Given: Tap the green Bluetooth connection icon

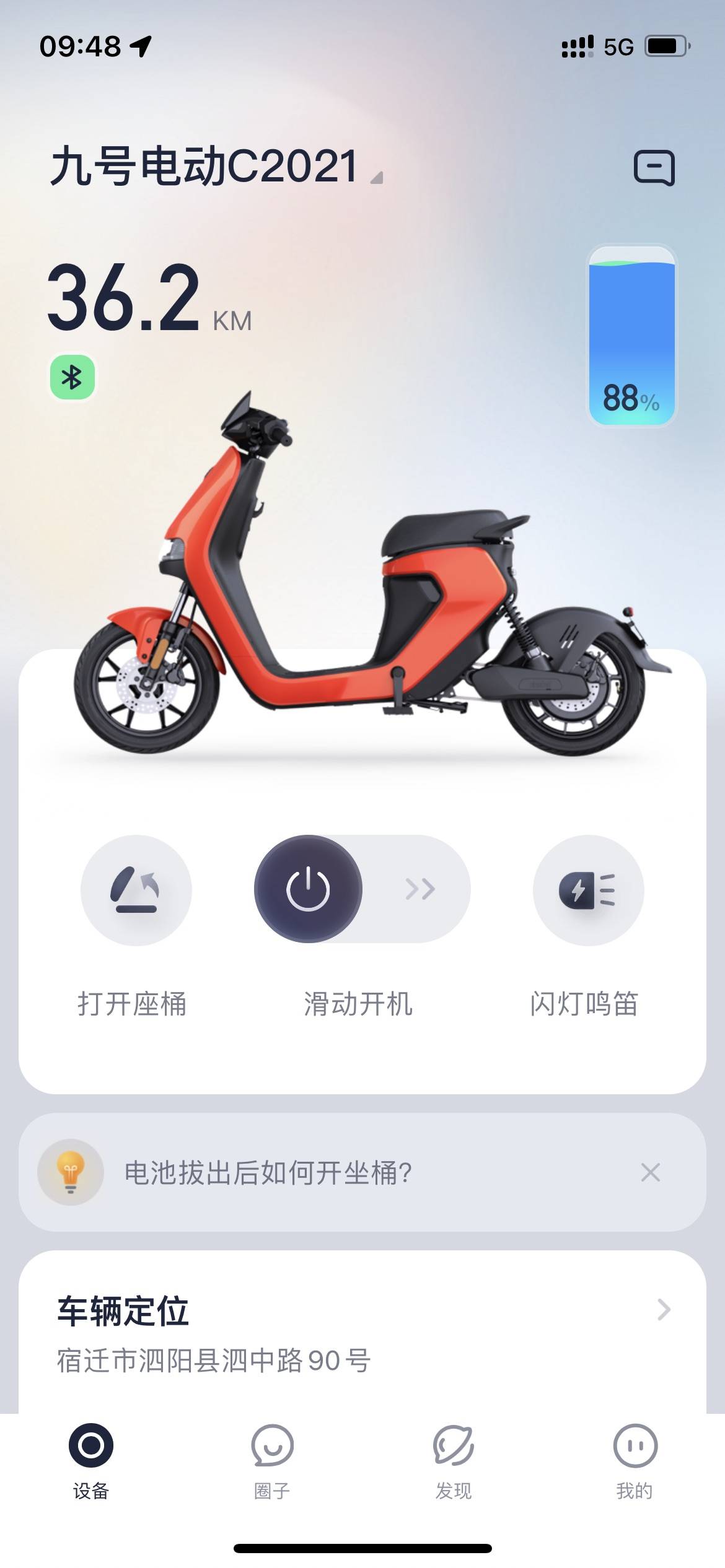Looking at the screenshot, I should tap(72, 377).
